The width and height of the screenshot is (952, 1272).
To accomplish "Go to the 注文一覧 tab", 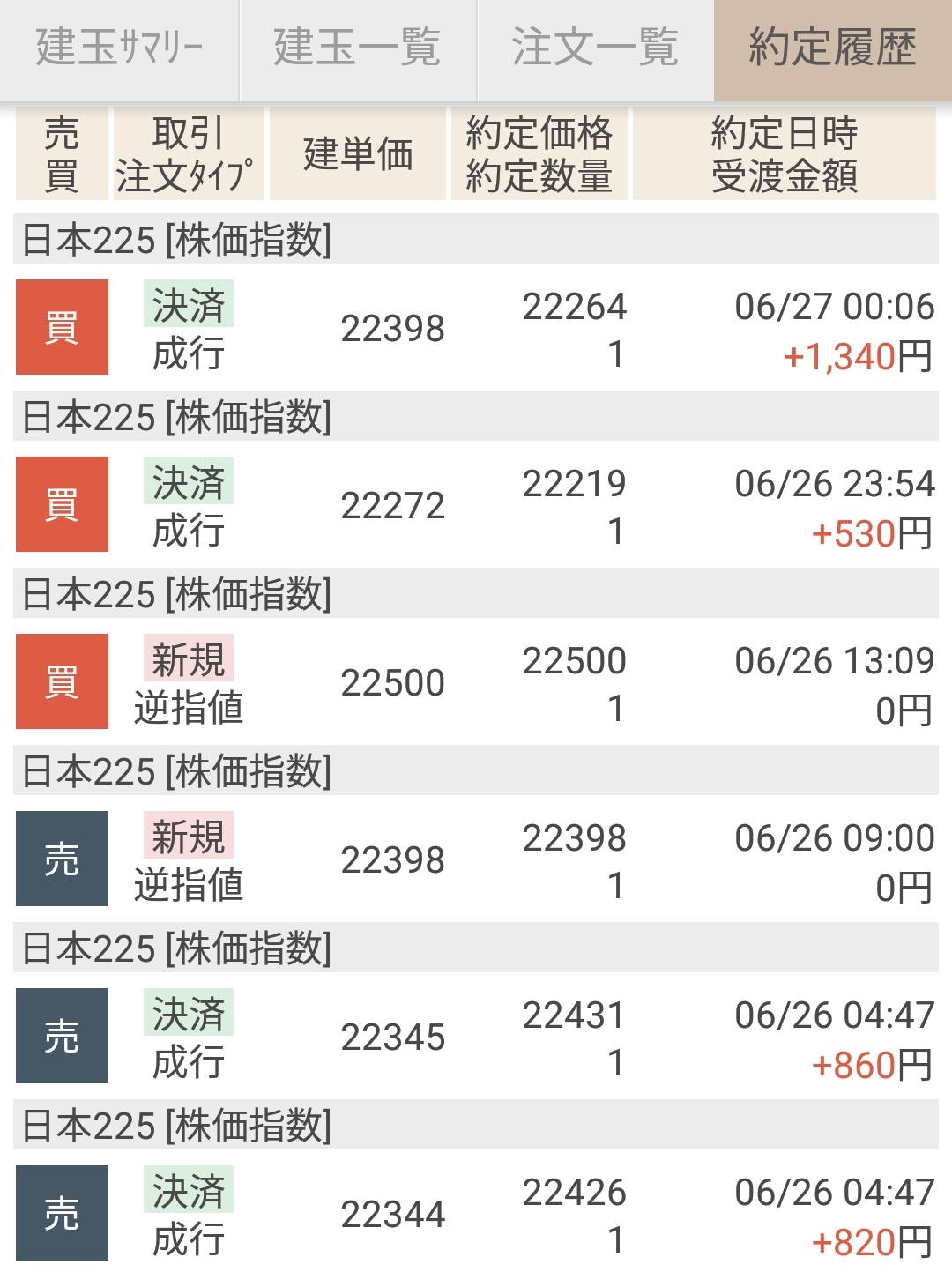I will [x=595, y=48].
